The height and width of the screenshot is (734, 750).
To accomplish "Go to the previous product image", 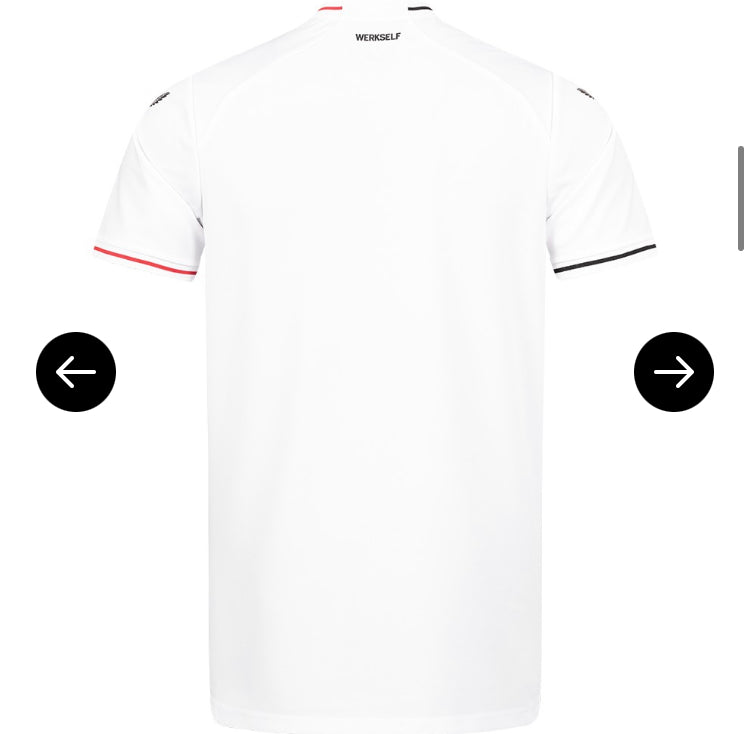I will 76,372.
